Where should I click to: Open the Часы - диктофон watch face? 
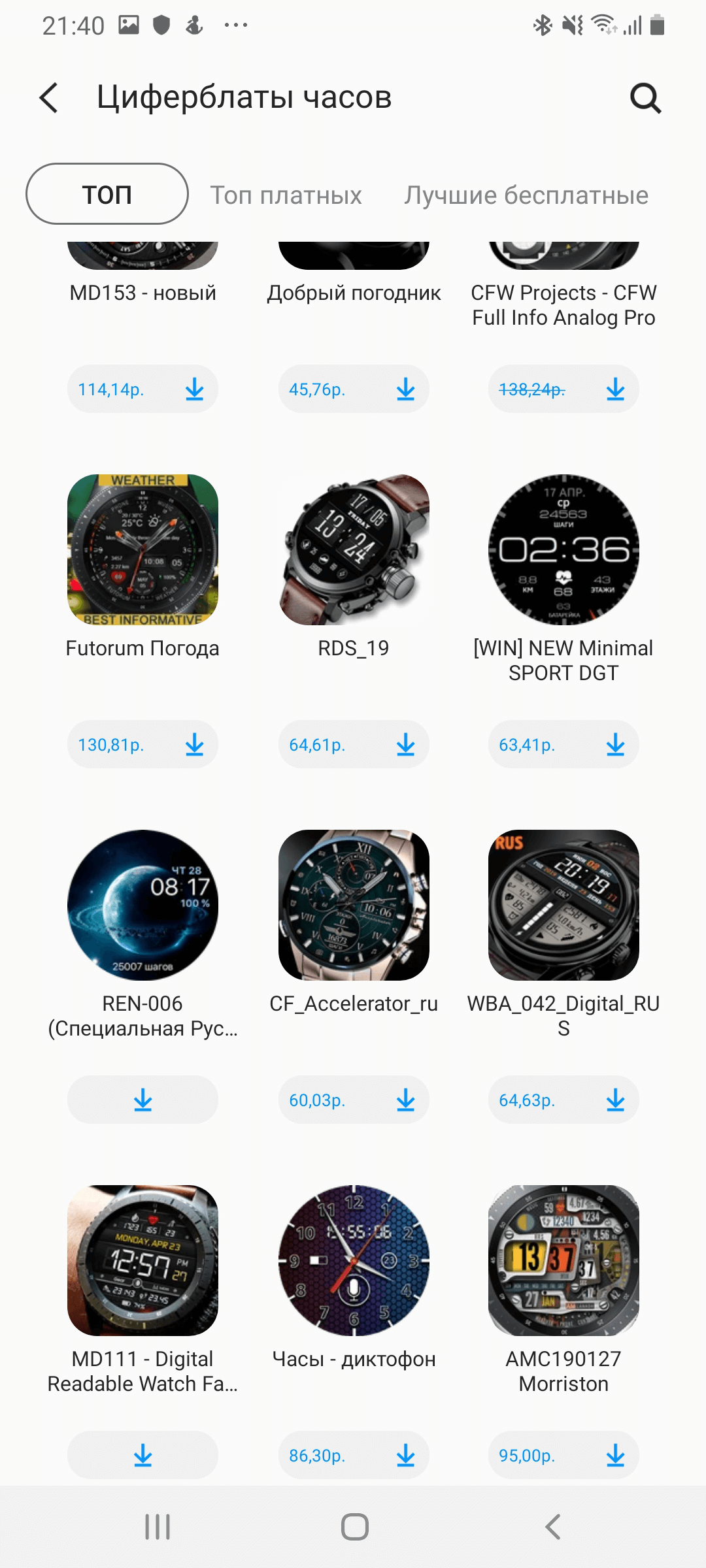353,1261
